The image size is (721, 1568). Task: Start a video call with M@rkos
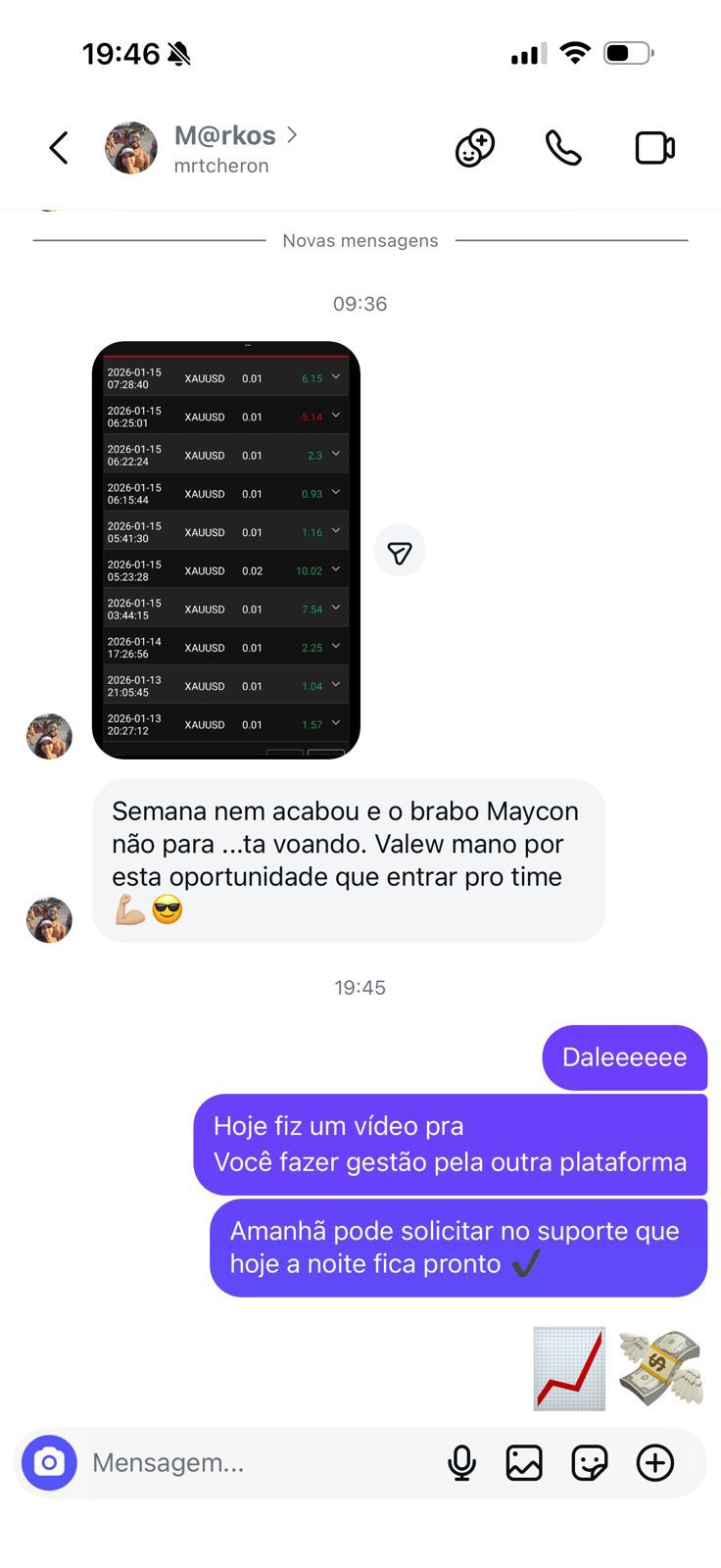coord(654,149)
